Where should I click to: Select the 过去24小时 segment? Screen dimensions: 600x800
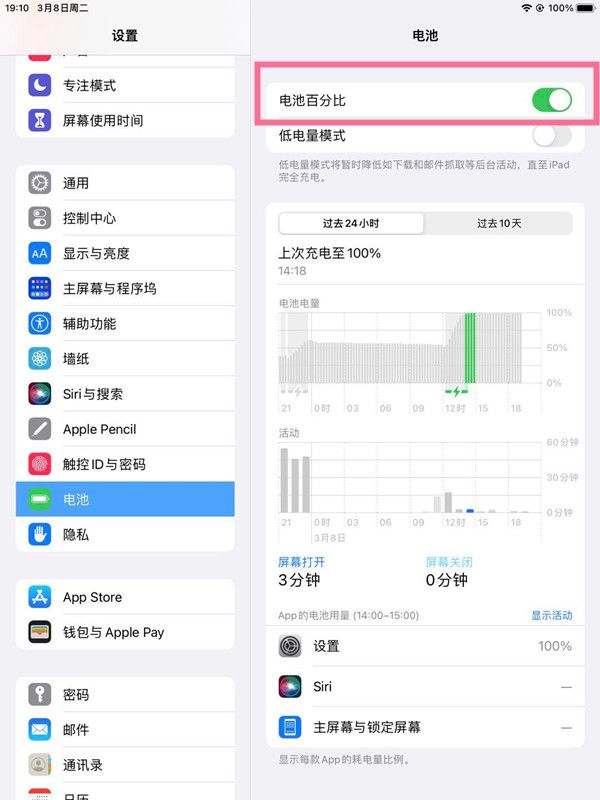[351, 223]
